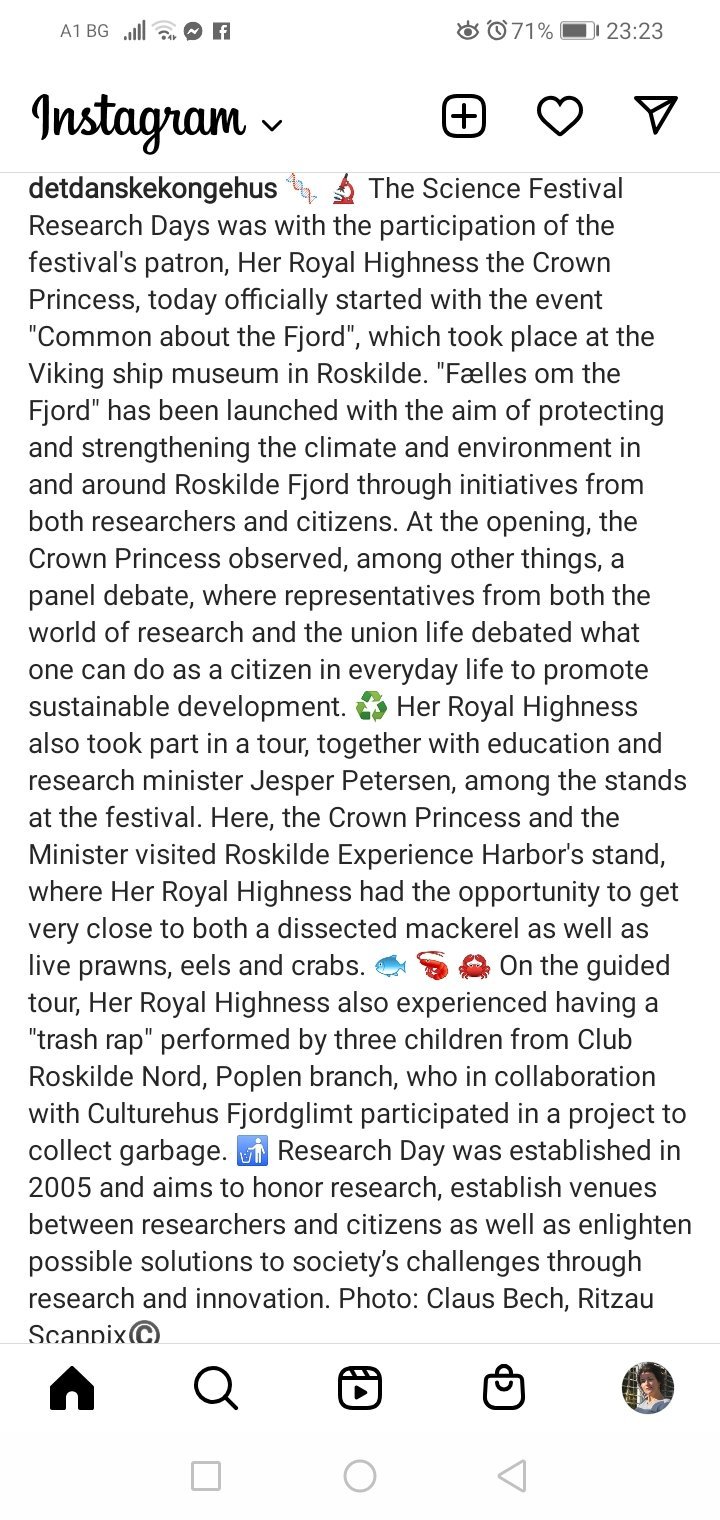The width and height of the screenshot is (720, 1520).
Task: Open the Shop tab
Action: point(504,1388)
